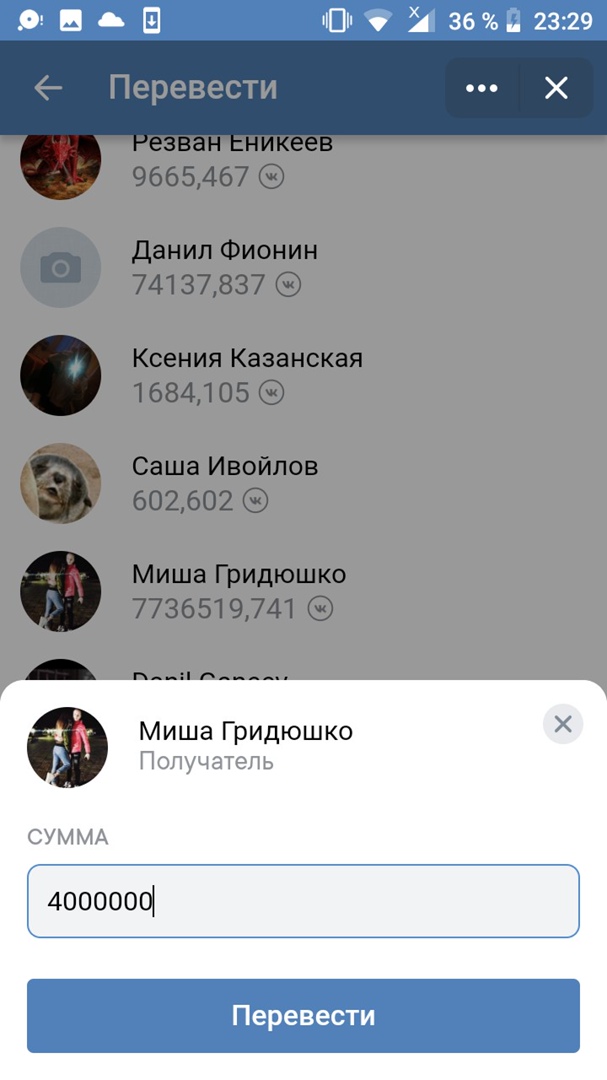The width and height of the screenshot is (607, 1080).
Task: Select Резван Еникеев as recipient
Action: (x=232, y=160)
